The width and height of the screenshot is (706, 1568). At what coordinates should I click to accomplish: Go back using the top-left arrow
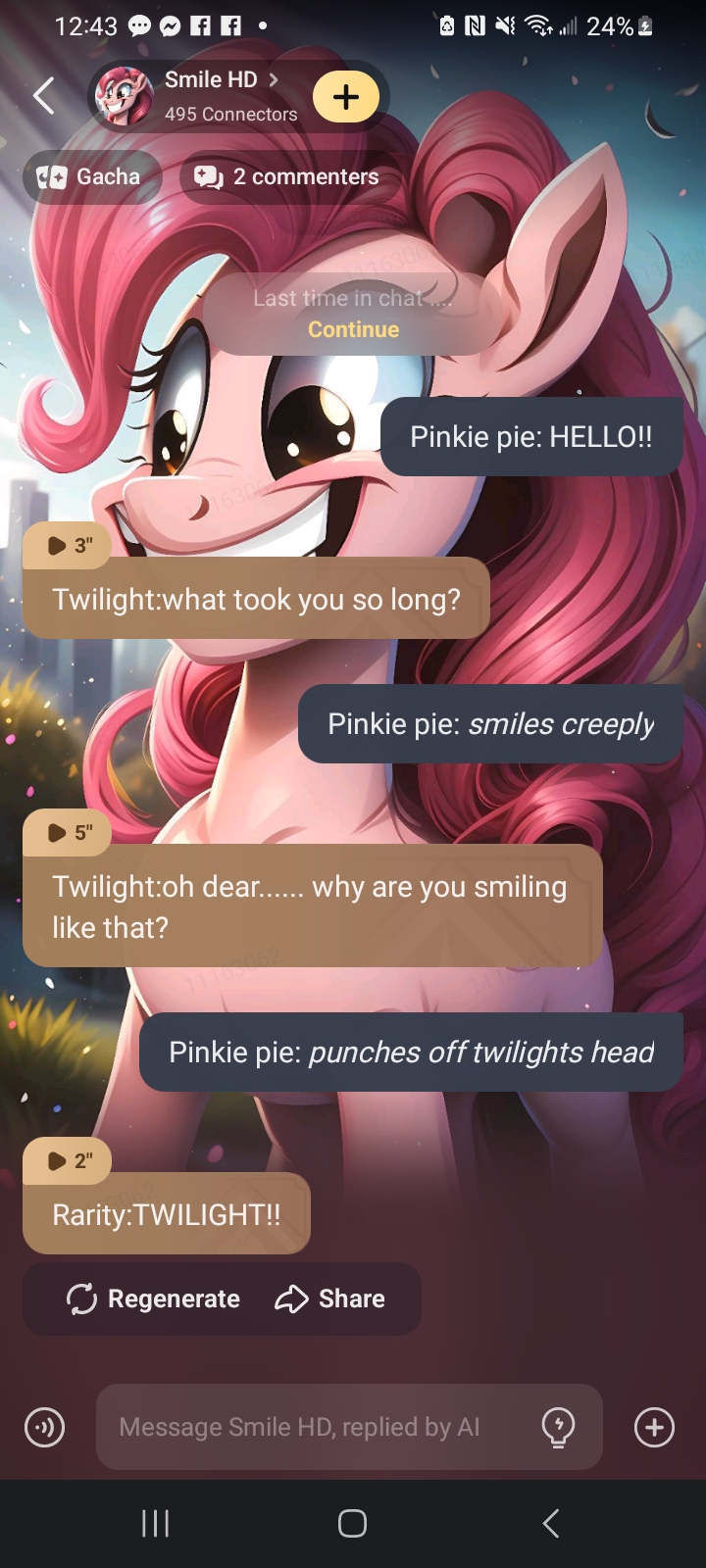(x=44, y=96)
